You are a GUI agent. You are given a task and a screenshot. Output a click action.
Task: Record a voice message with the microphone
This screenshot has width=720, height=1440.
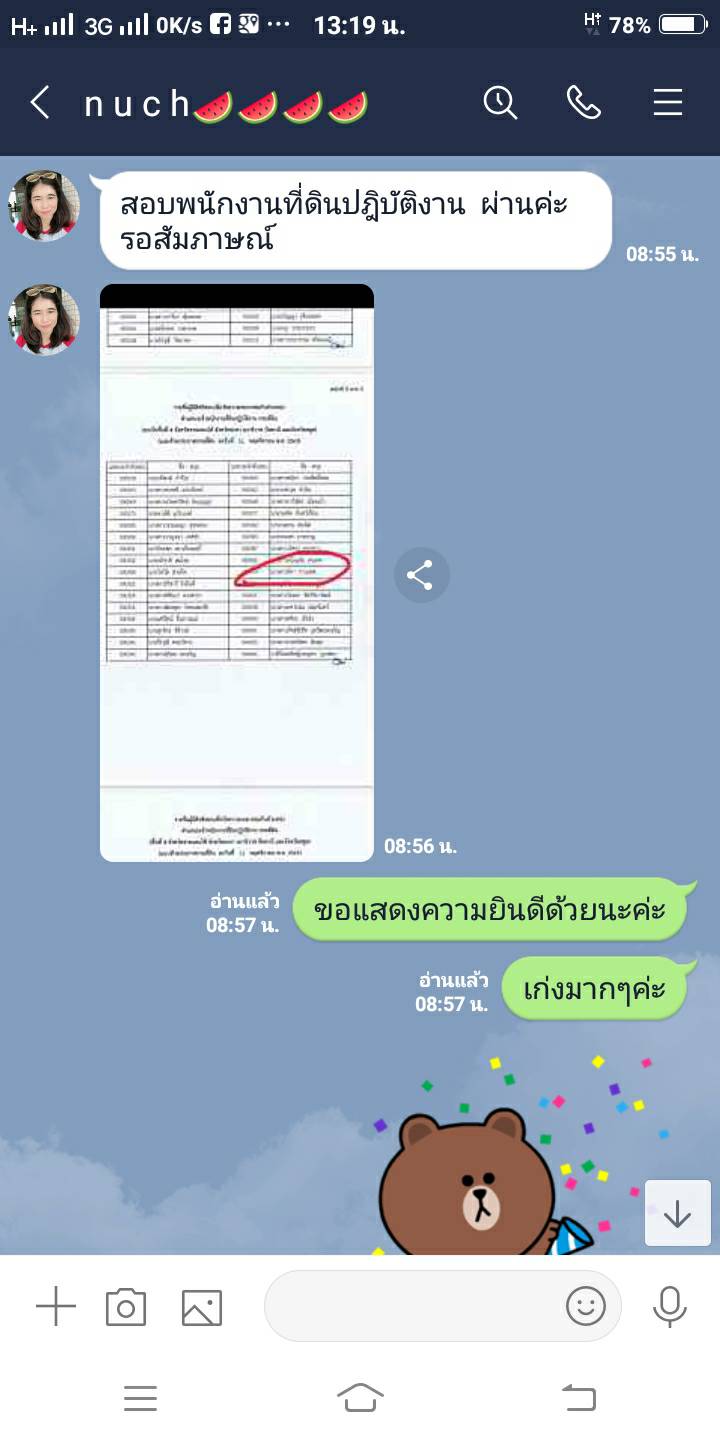(x=669, y=1306)
